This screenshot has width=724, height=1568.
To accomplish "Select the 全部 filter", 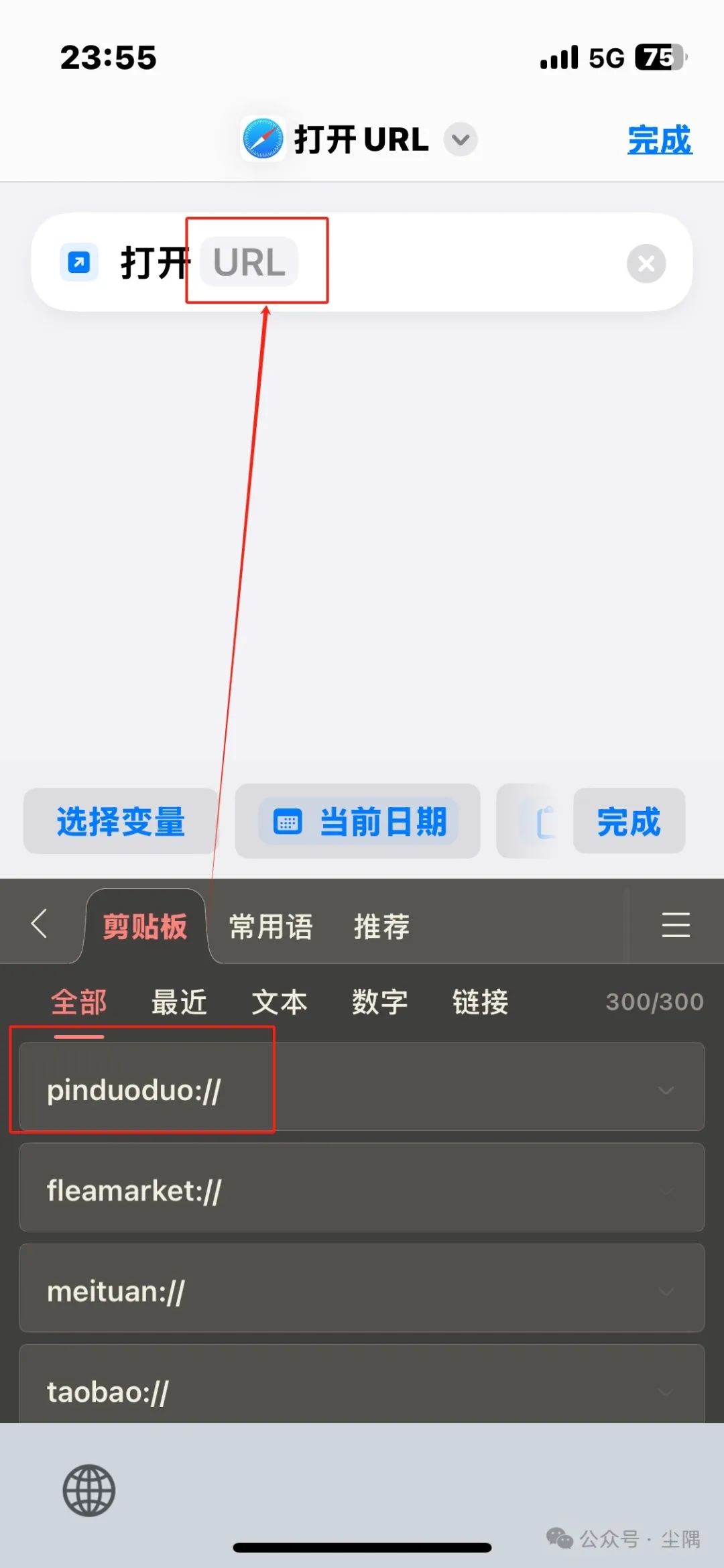I will click(79, 1002).
